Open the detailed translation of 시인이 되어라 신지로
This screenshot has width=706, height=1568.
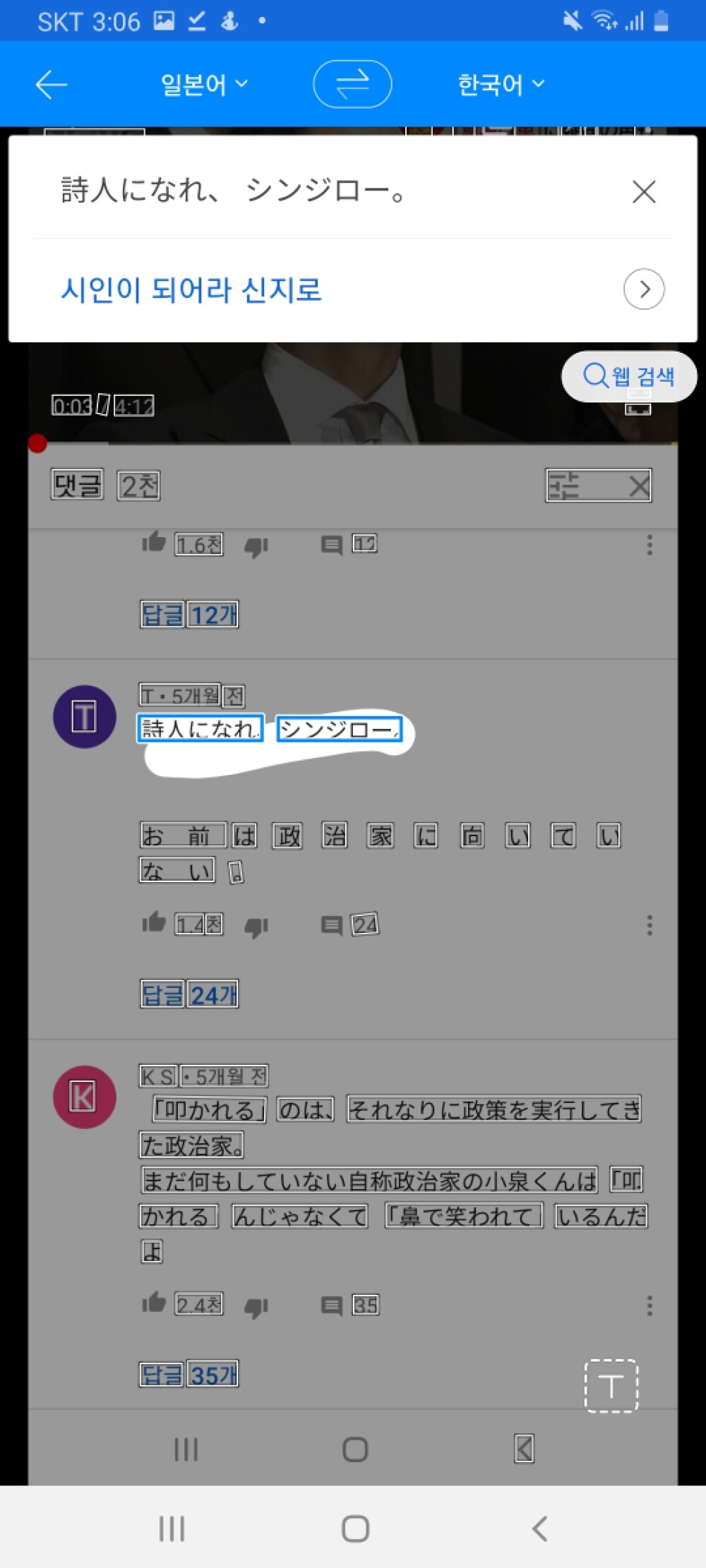tap(643, 289)
